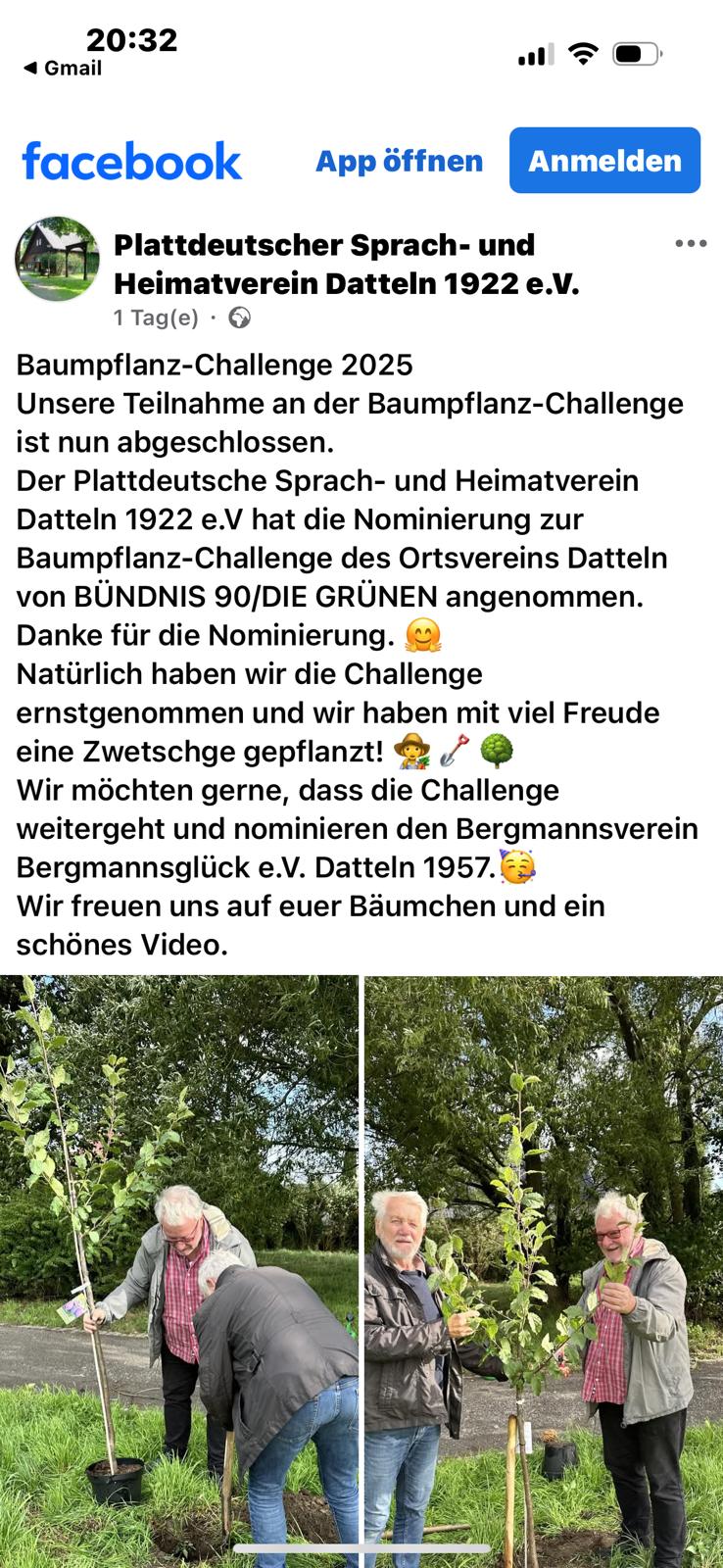The height and width of the screenshot is (1568, 723).
Task: Go back to Gmail via the status bar
Action: click(63, 69)
